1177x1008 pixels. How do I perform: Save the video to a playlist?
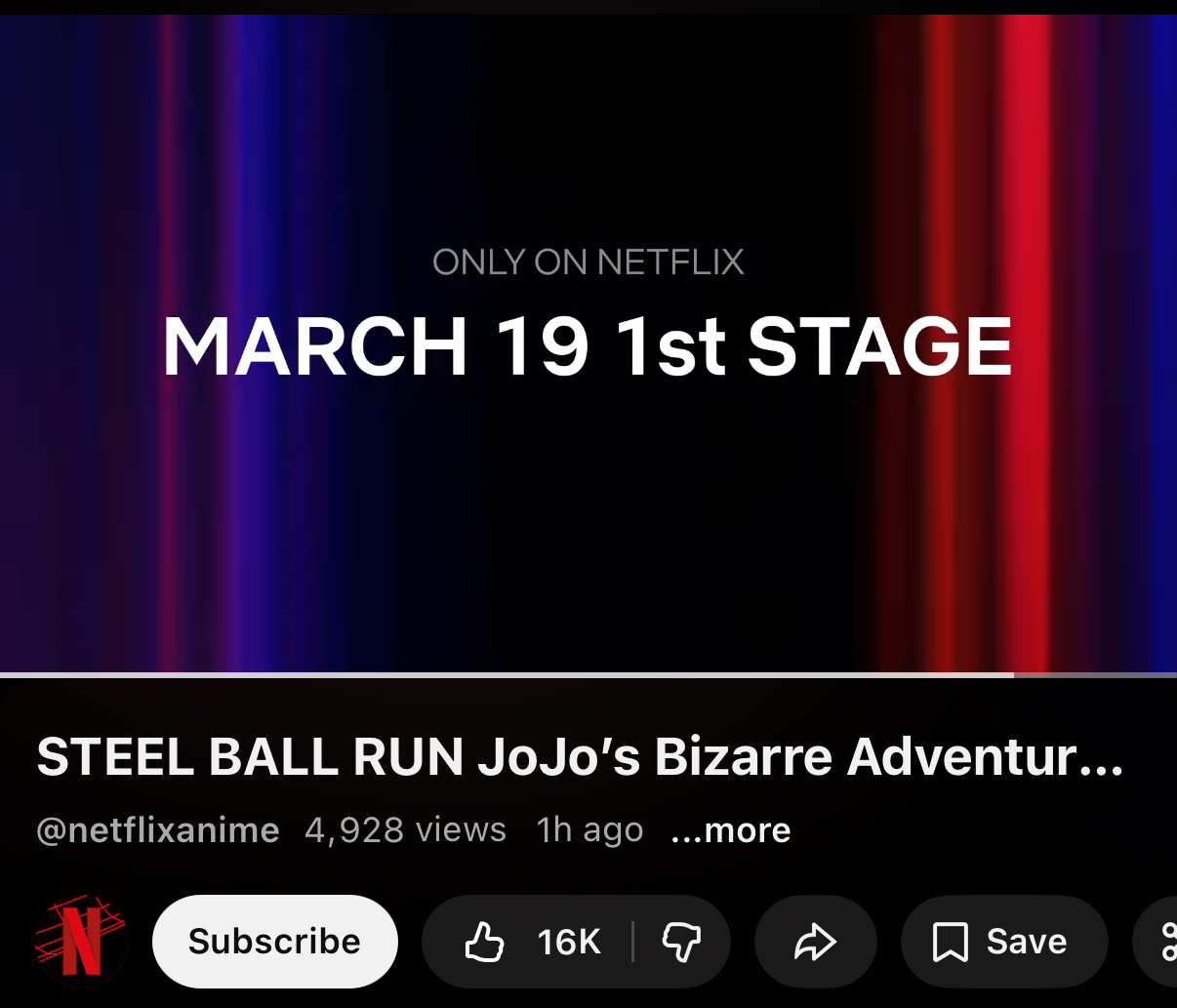1003,942
